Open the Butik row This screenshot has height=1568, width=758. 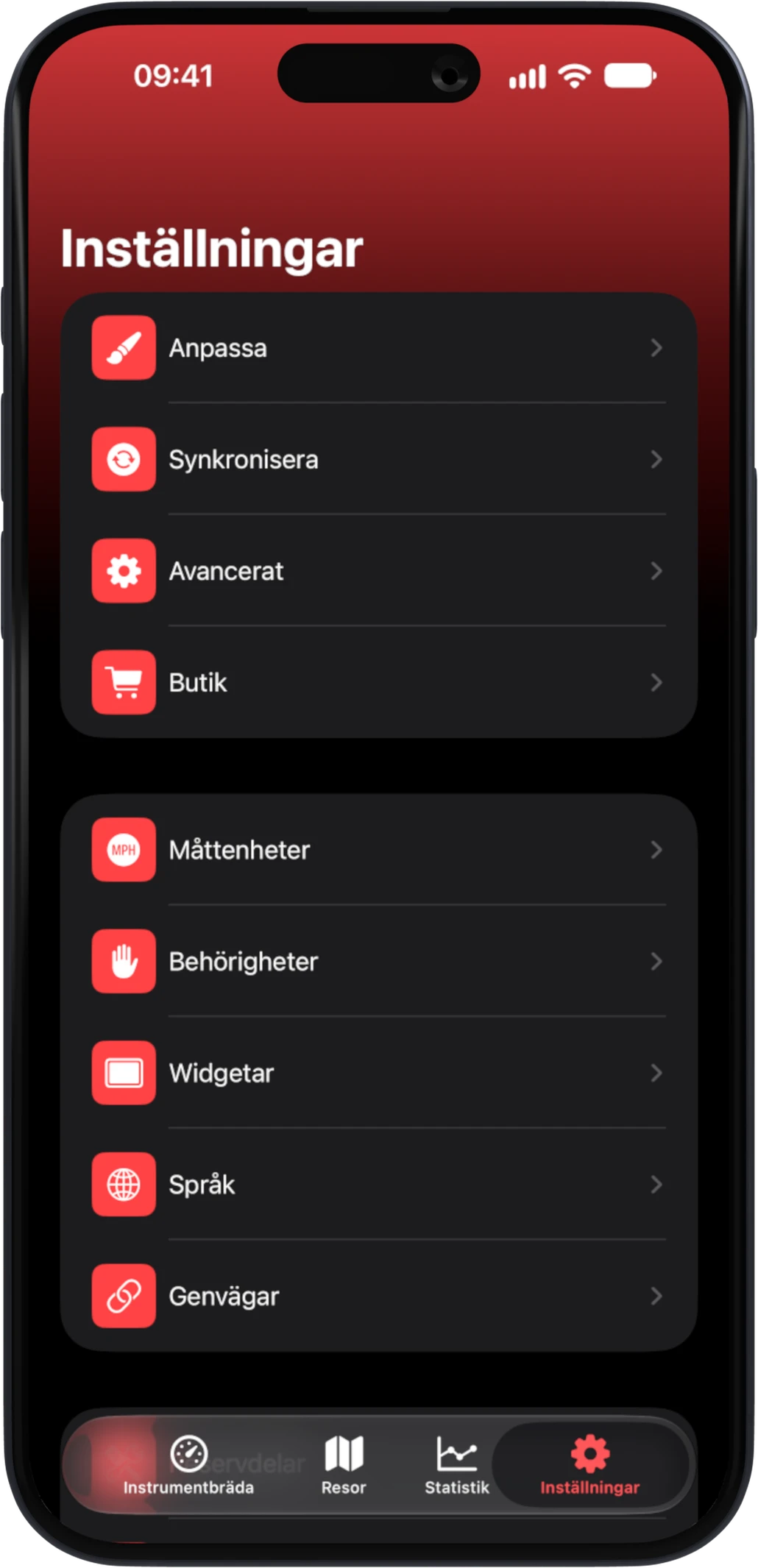[378, 683]
